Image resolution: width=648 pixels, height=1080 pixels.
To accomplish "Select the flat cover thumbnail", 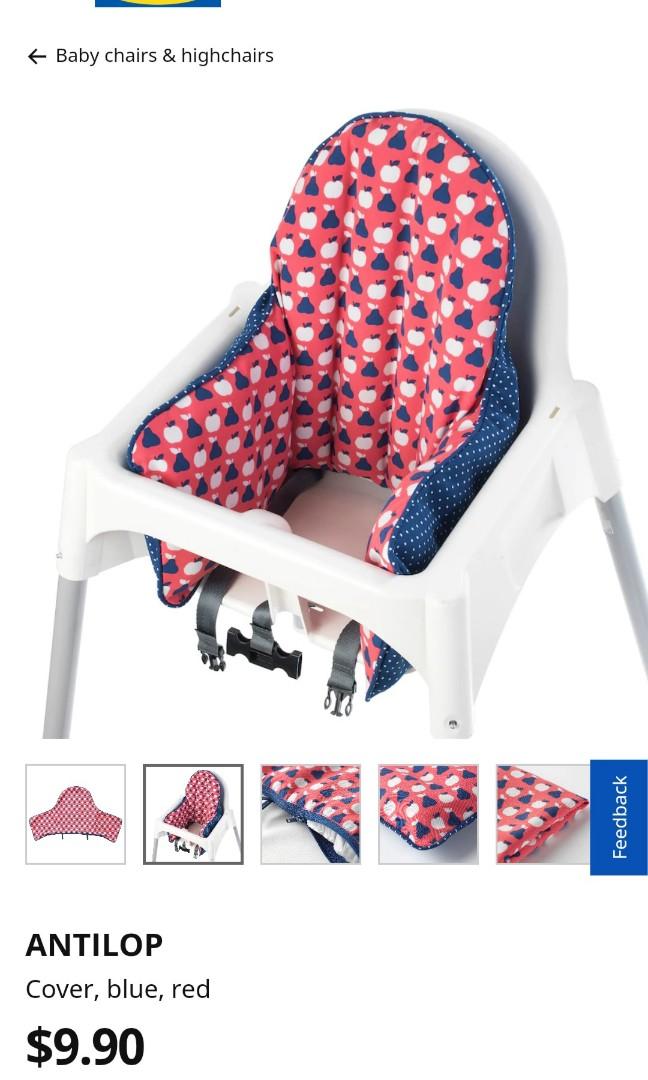I will pyautogui.click(x=76, y=814).
